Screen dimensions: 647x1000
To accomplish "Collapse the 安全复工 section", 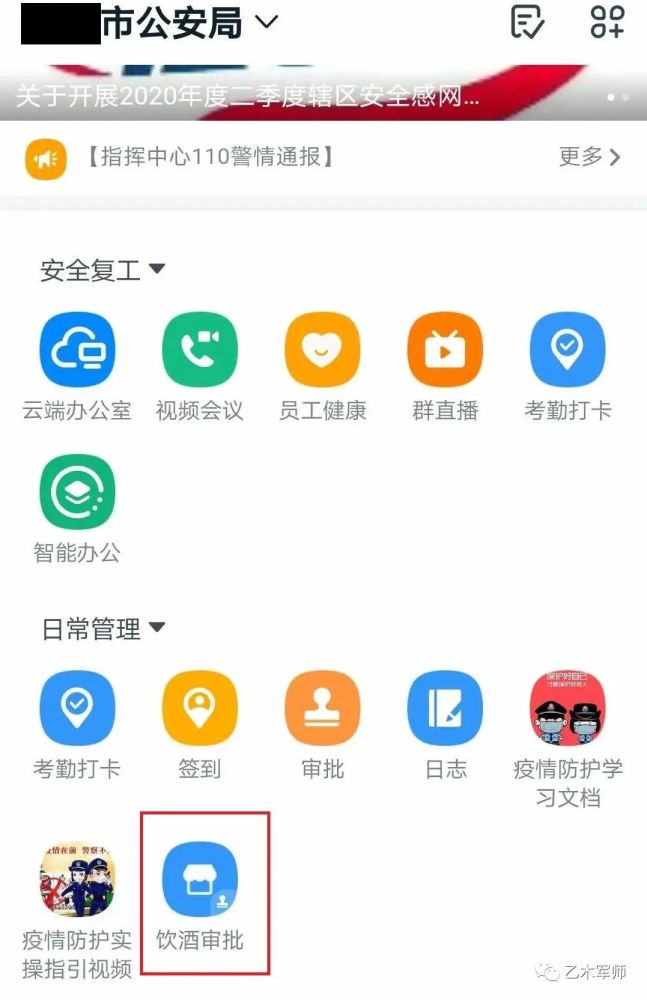I will pyautogui.click(x=157, y=270).
